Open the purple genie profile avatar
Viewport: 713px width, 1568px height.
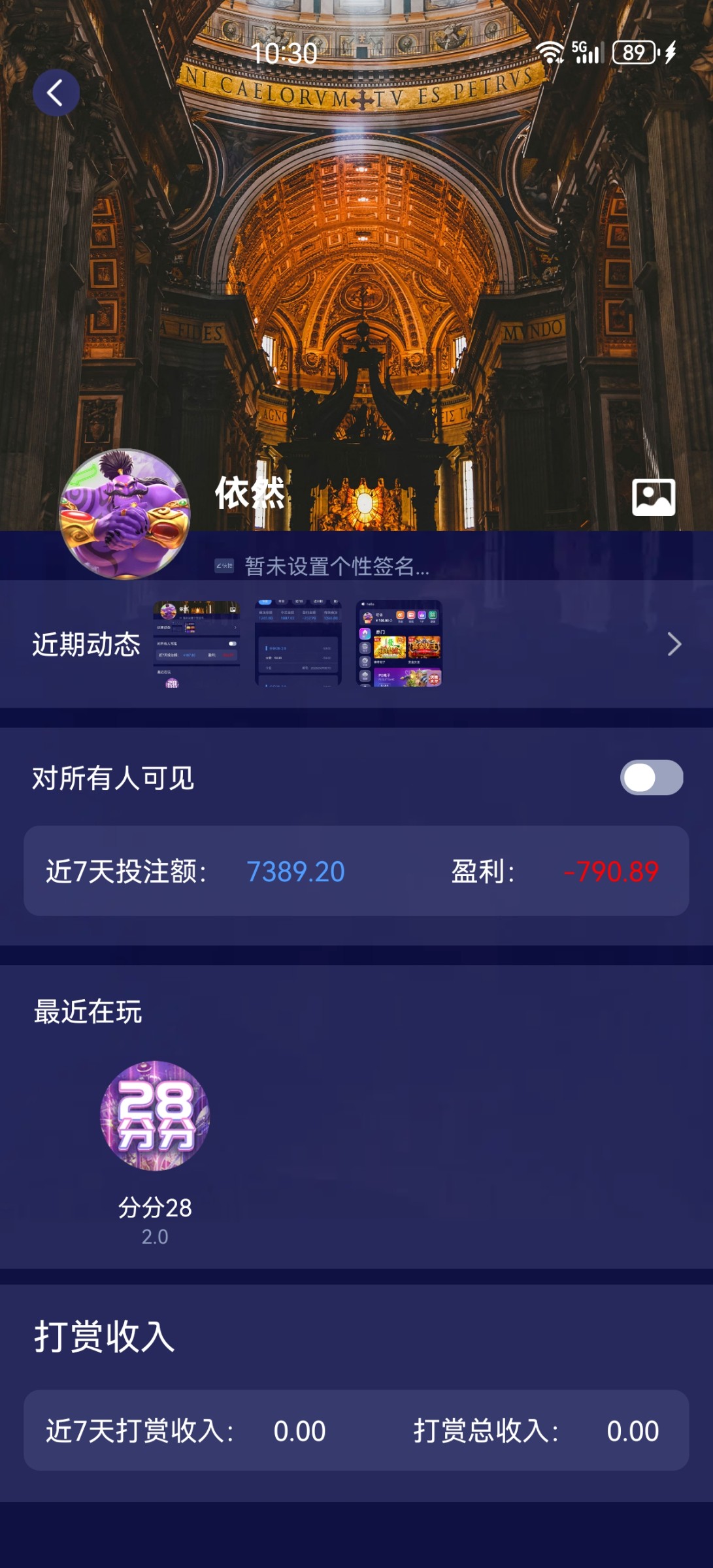click(x=125, y=514)
